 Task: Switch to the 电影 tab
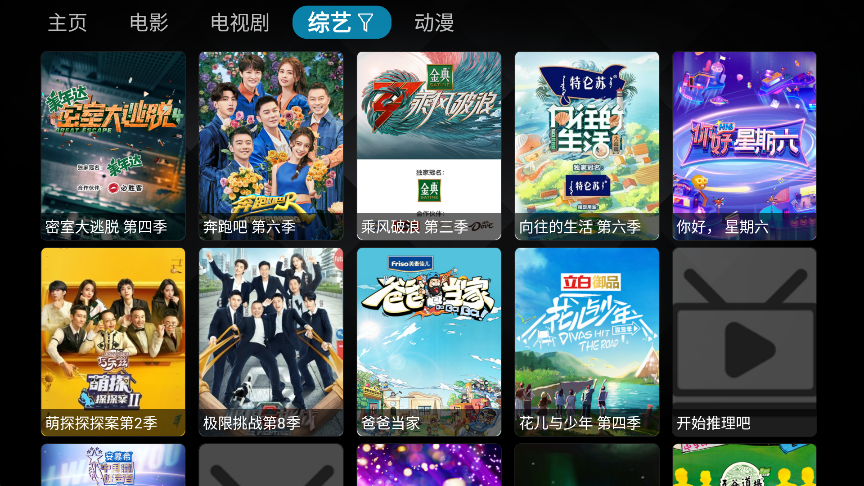[x=149, y=22]
